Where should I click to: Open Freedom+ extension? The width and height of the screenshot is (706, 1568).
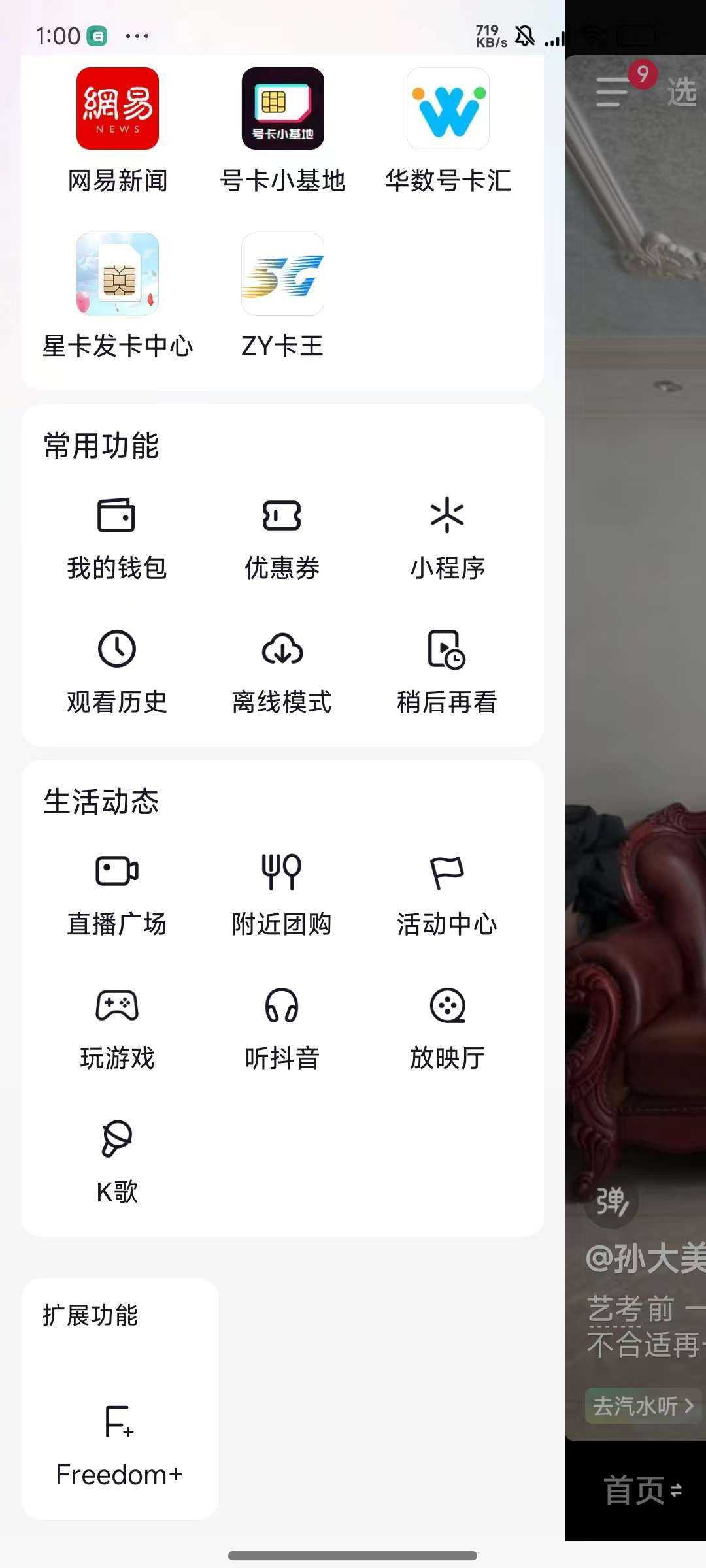(120, 1444)
